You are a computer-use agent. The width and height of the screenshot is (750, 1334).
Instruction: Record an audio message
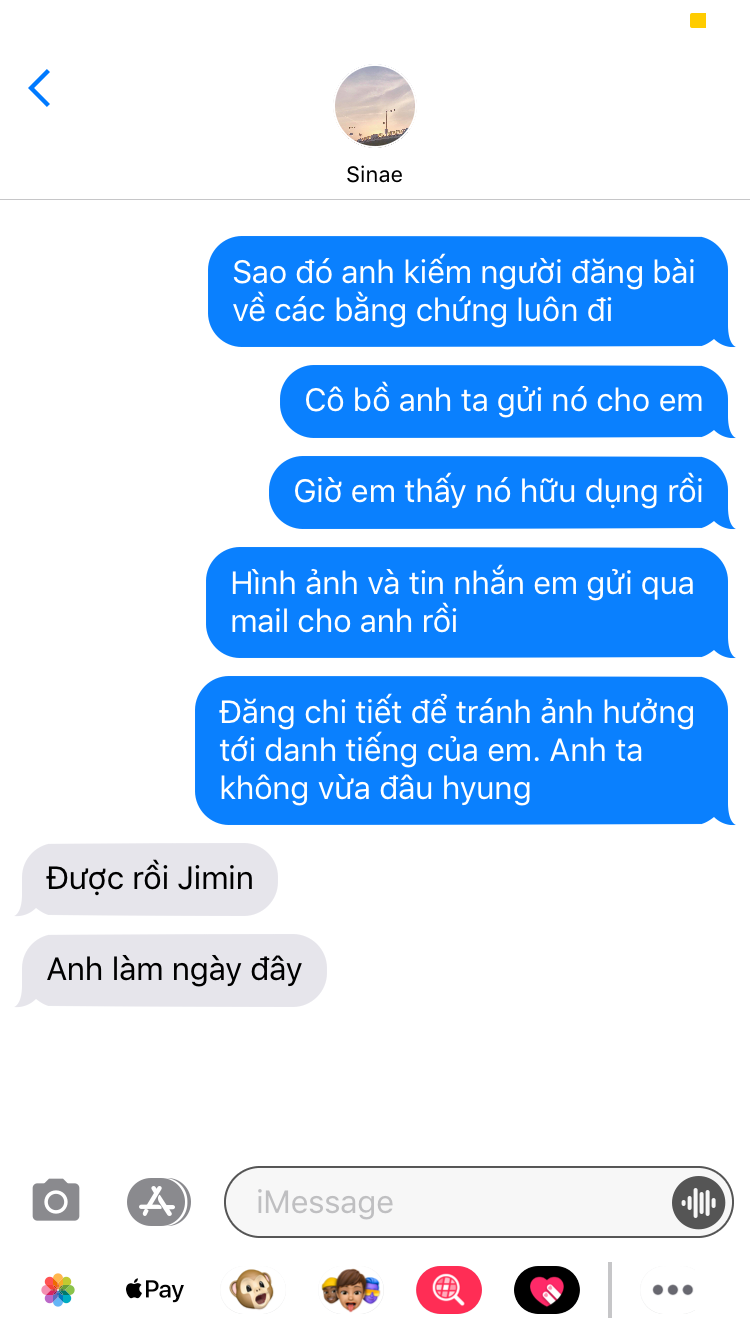coord(698,1202)
